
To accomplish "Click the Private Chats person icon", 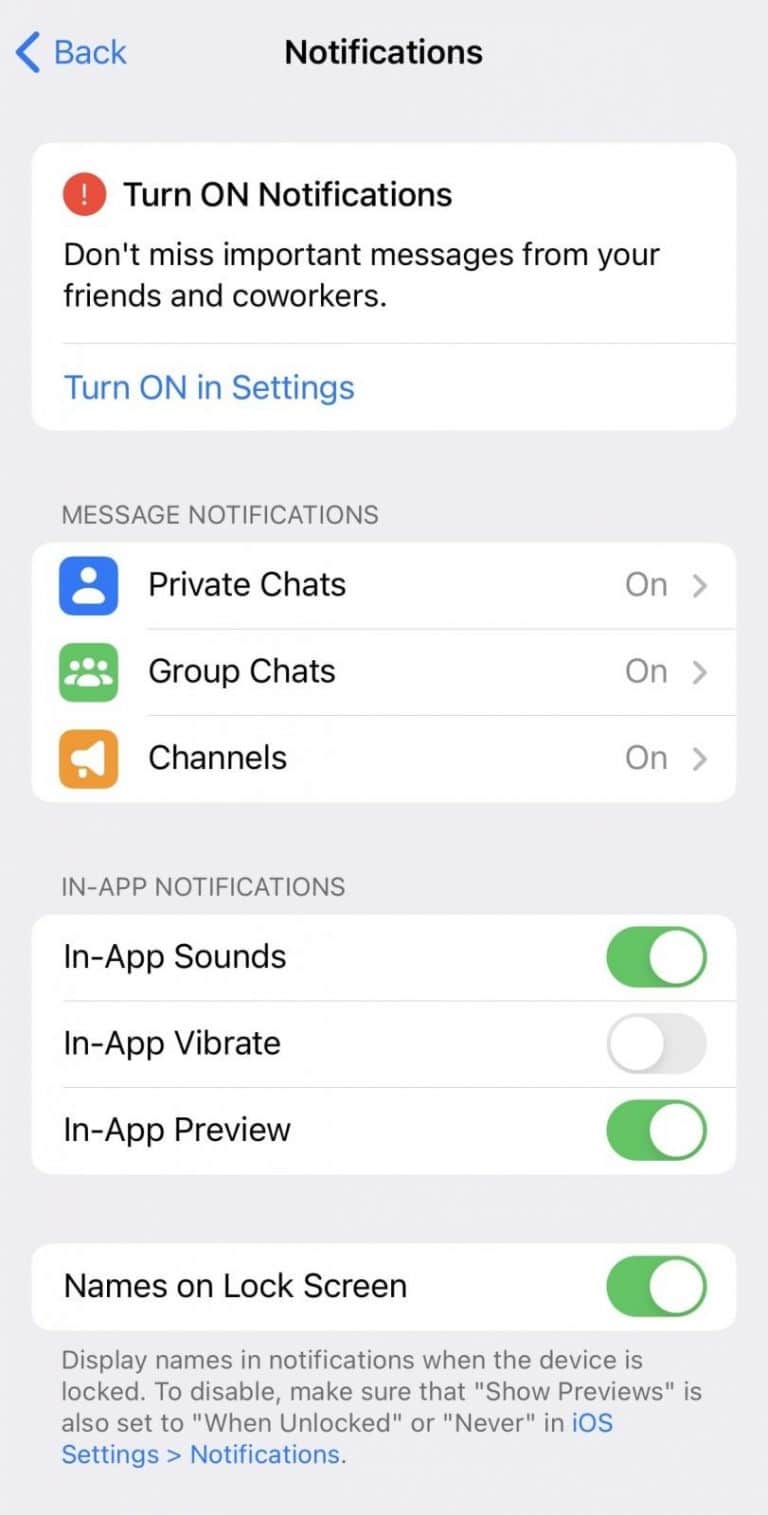I will point(87,585).
